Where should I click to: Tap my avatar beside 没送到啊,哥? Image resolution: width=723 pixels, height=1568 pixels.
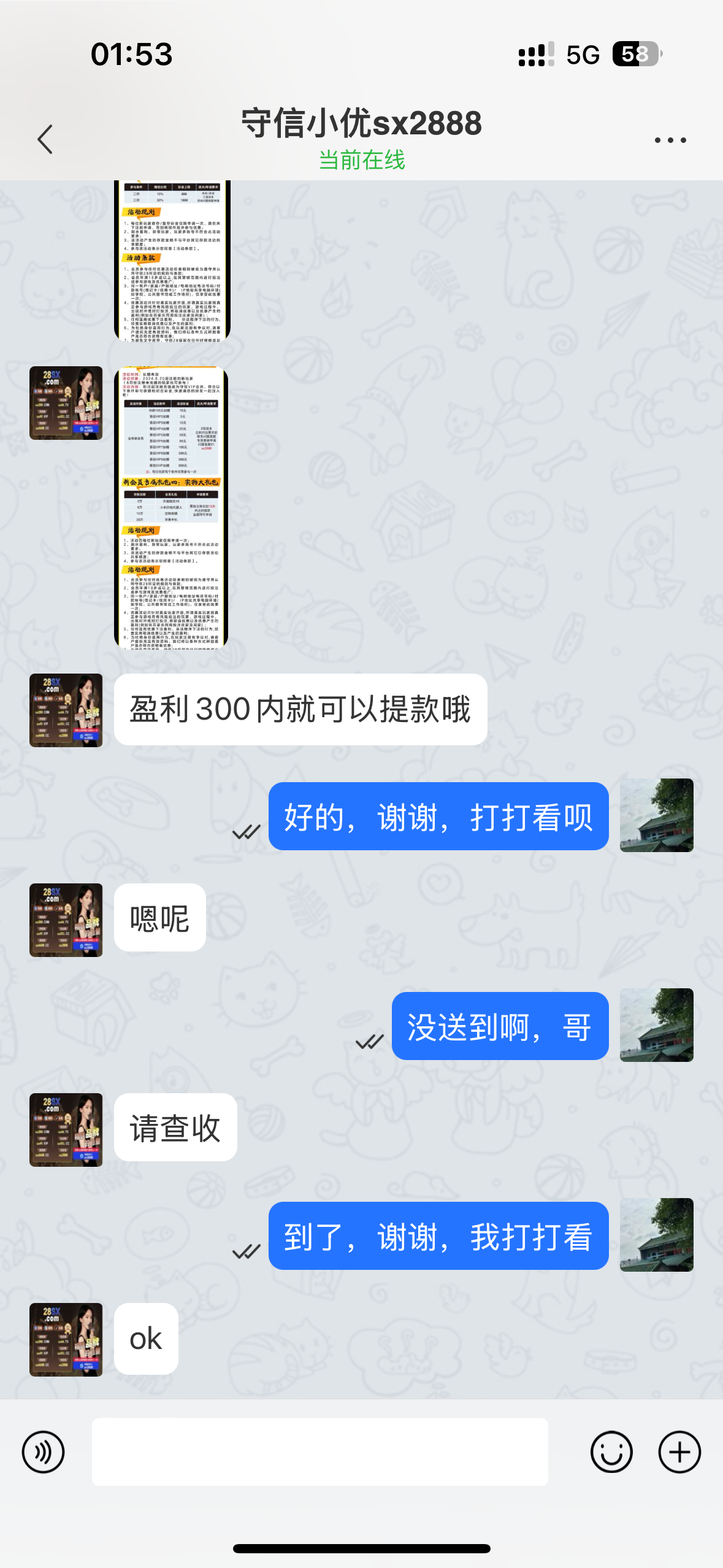(x=656, y=1025)
